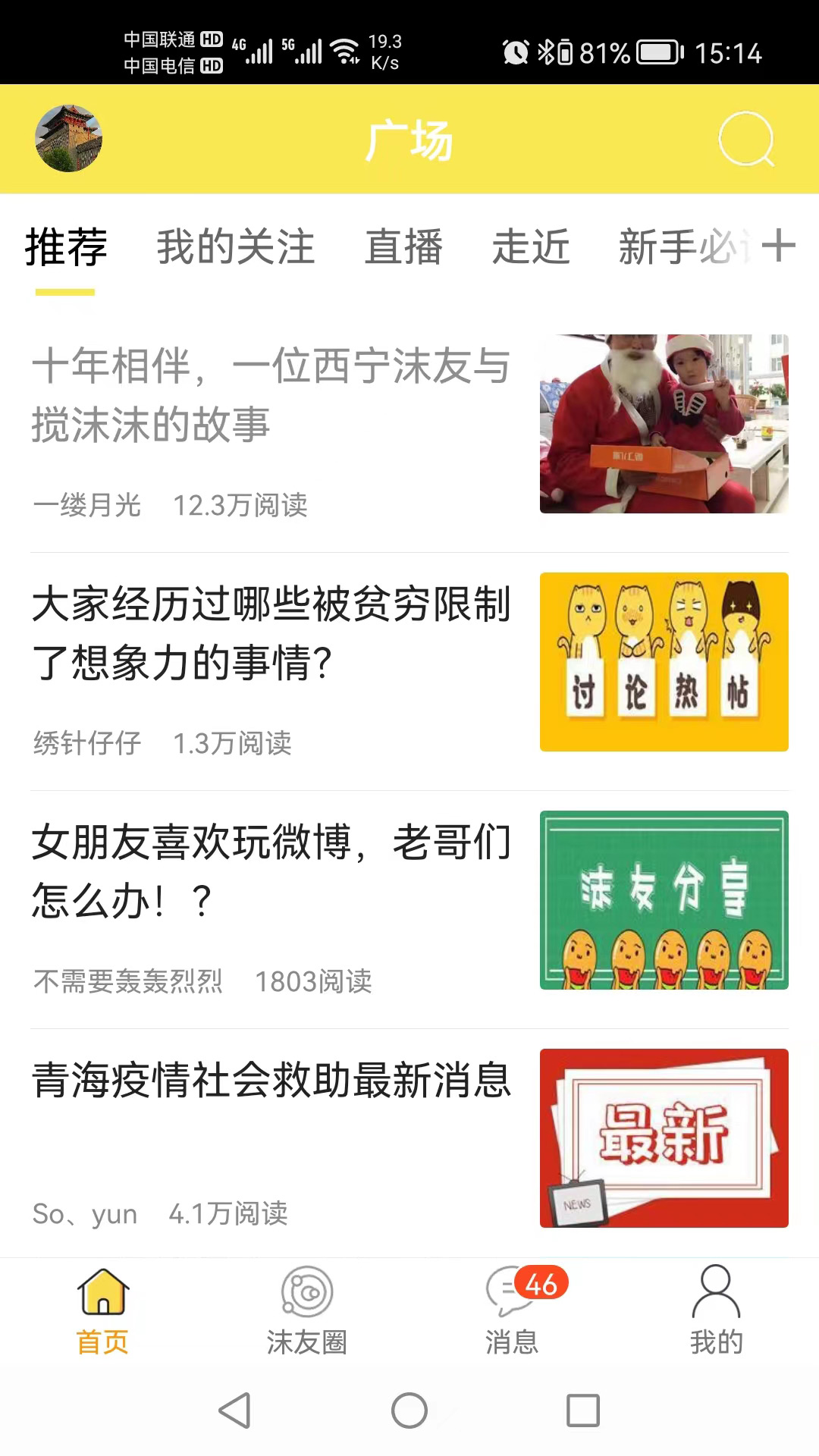Go to the 走近 tab
Screen dimensions: 819x1456
[x=531, y=247]
